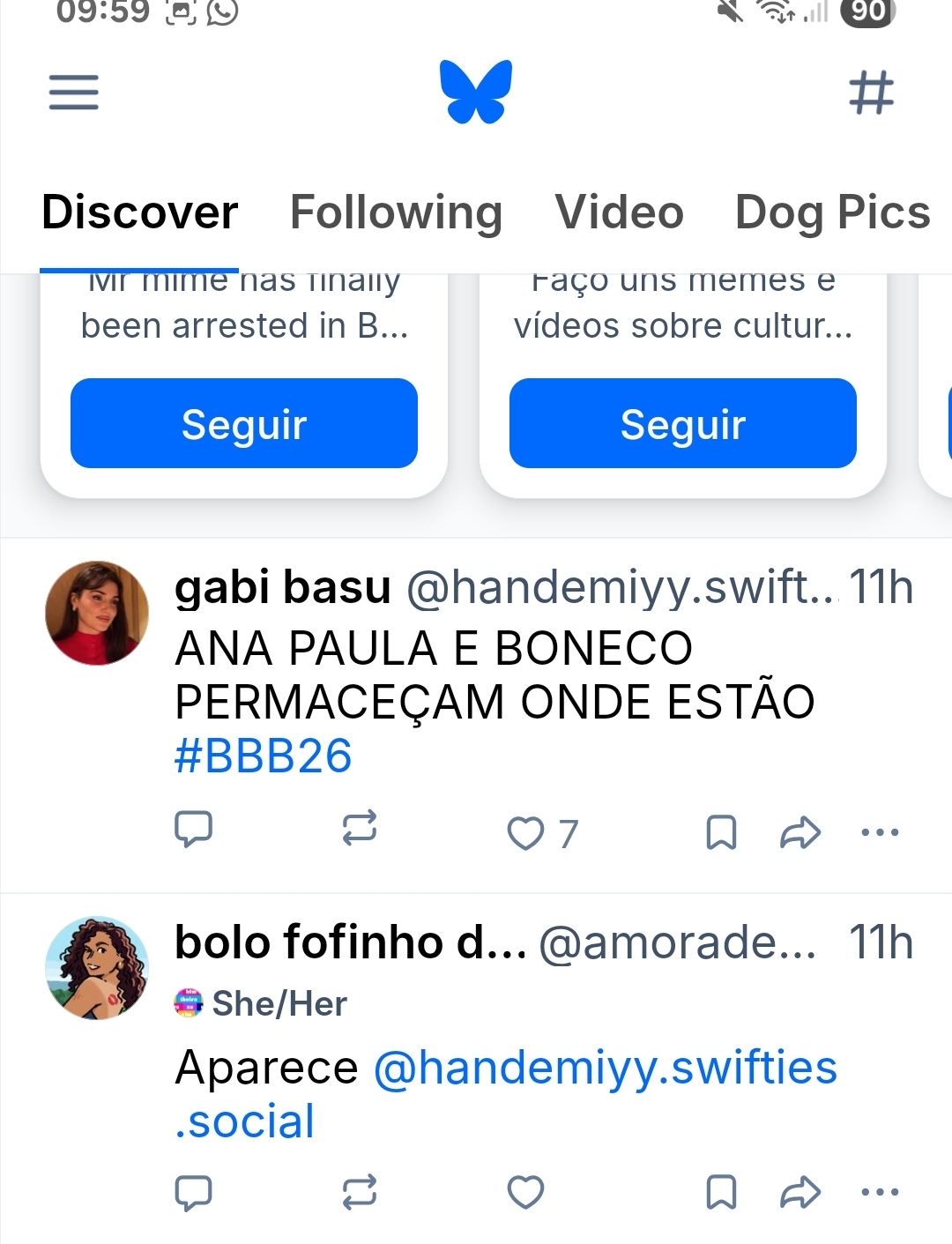The image size is (952, 1244).
Task: Switch to the Video tab
Action: (x=619, y=212)
